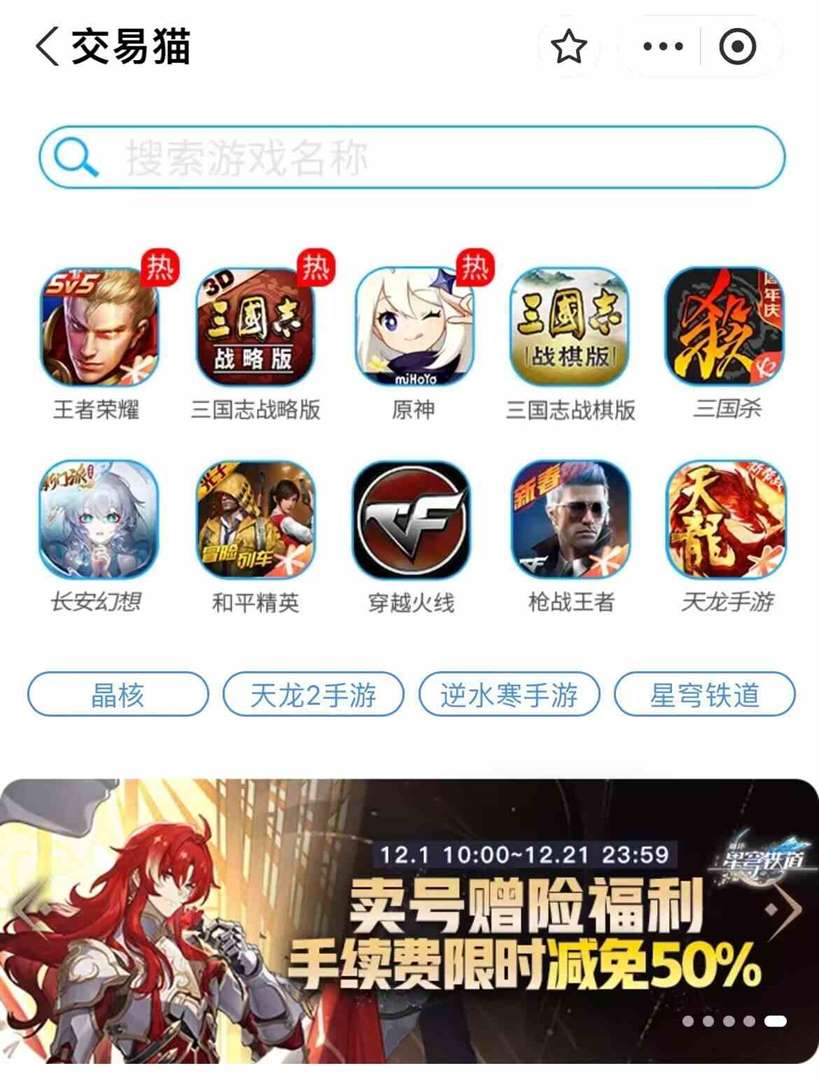Favorite this mini program with the star
The image size is (819, 1080).
coord(569,47)
